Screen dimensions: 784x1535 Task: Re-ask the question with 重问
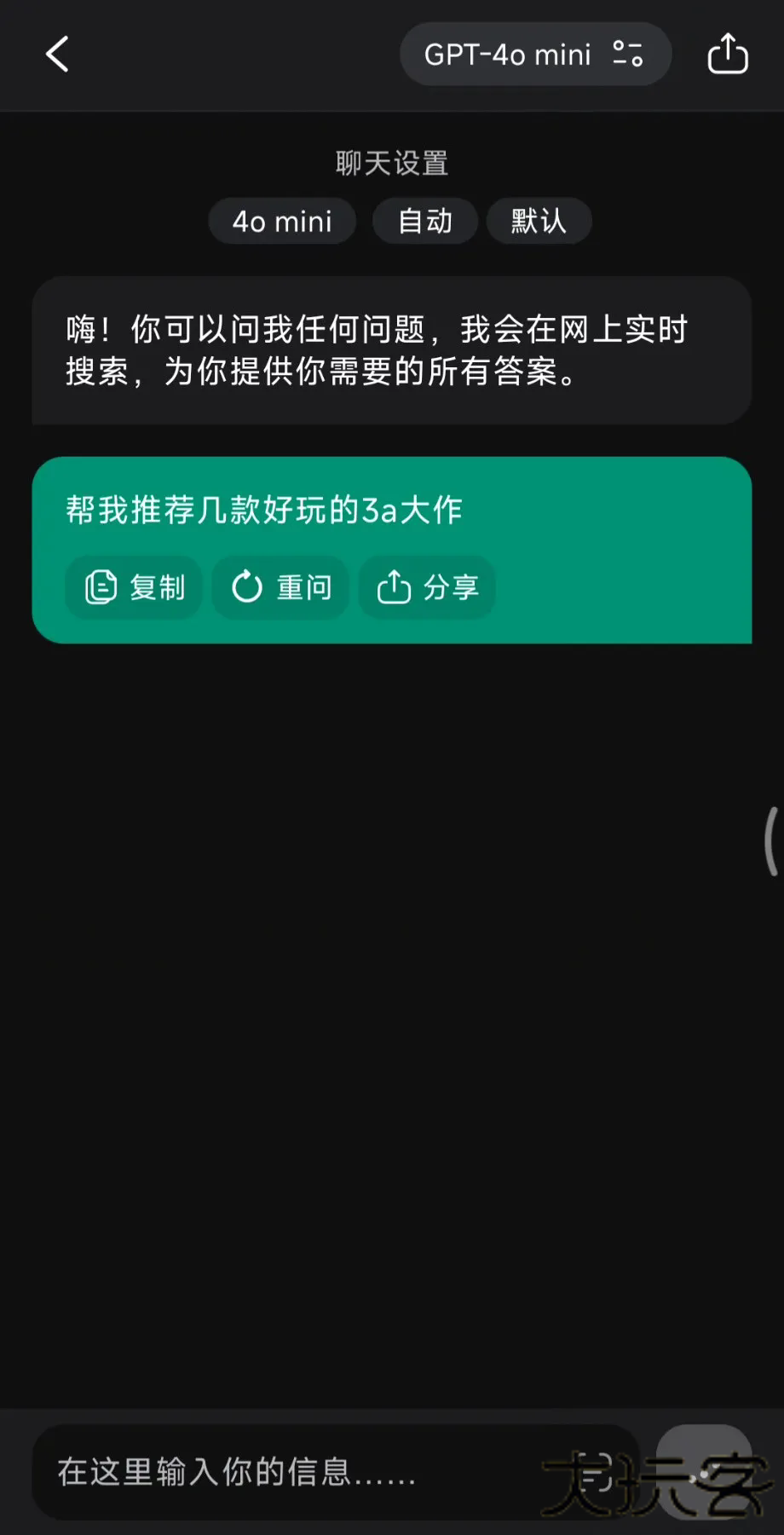coord(281,587)
